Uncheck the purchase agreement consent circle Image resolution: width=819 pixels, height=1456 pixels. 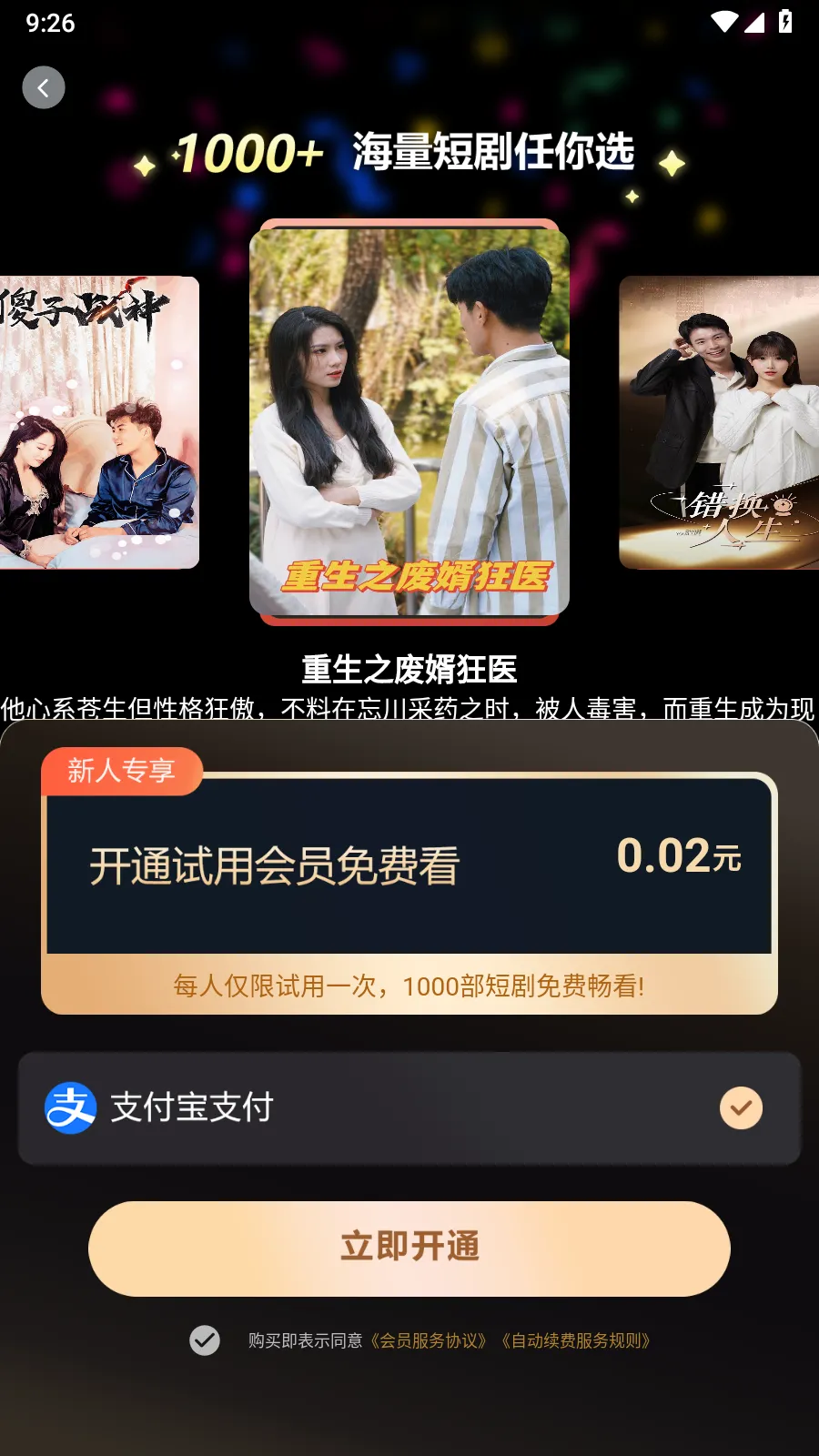pos(205,1340)
